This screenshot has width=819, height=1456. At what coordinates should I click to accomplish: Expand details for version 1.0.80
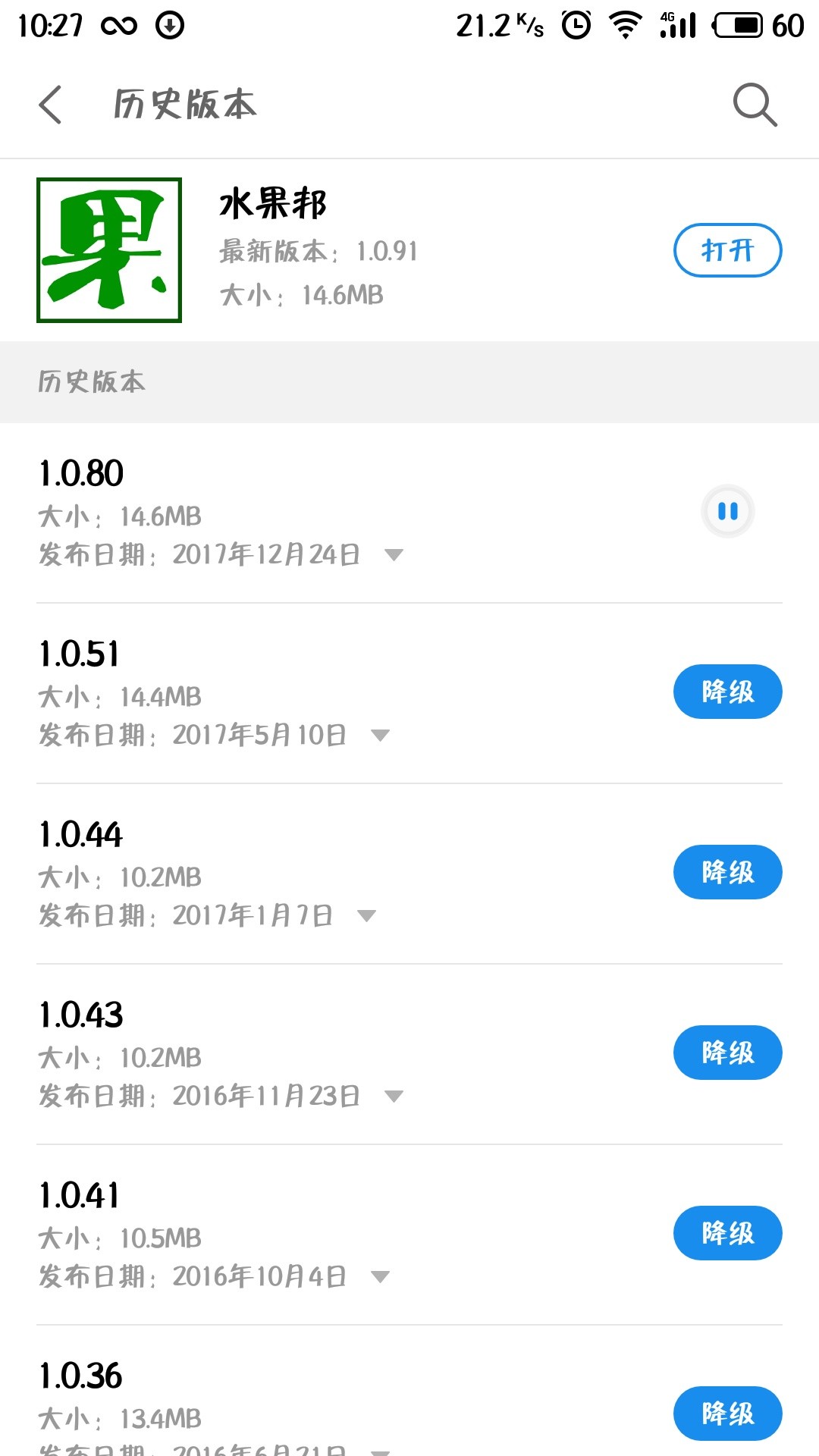[x=394, y=555]
